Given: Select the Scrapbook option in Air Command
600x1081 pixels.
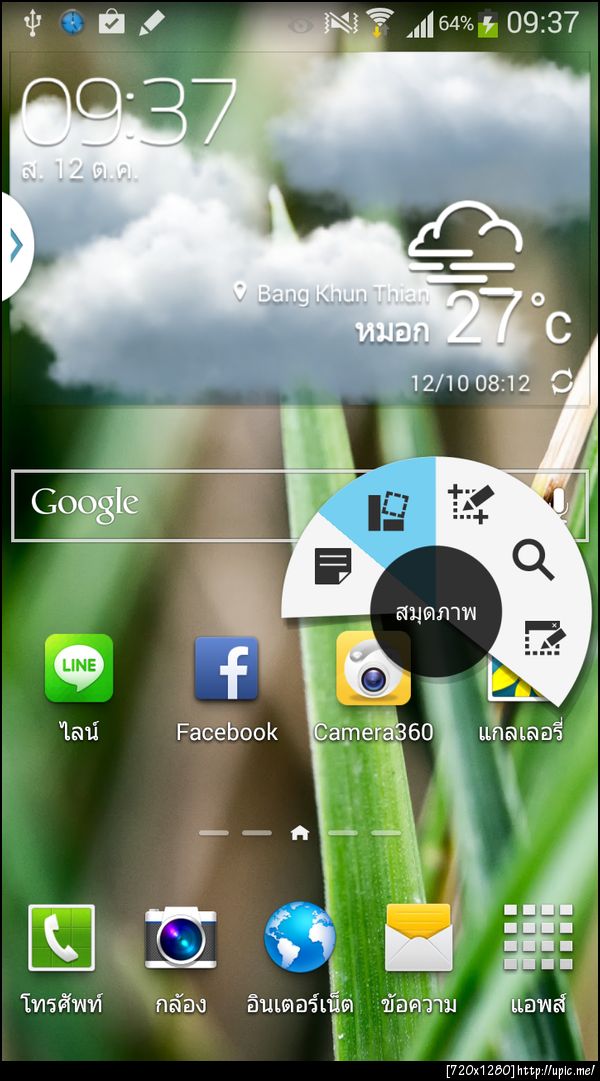Looking at the screenshot, I should [387, 512].
